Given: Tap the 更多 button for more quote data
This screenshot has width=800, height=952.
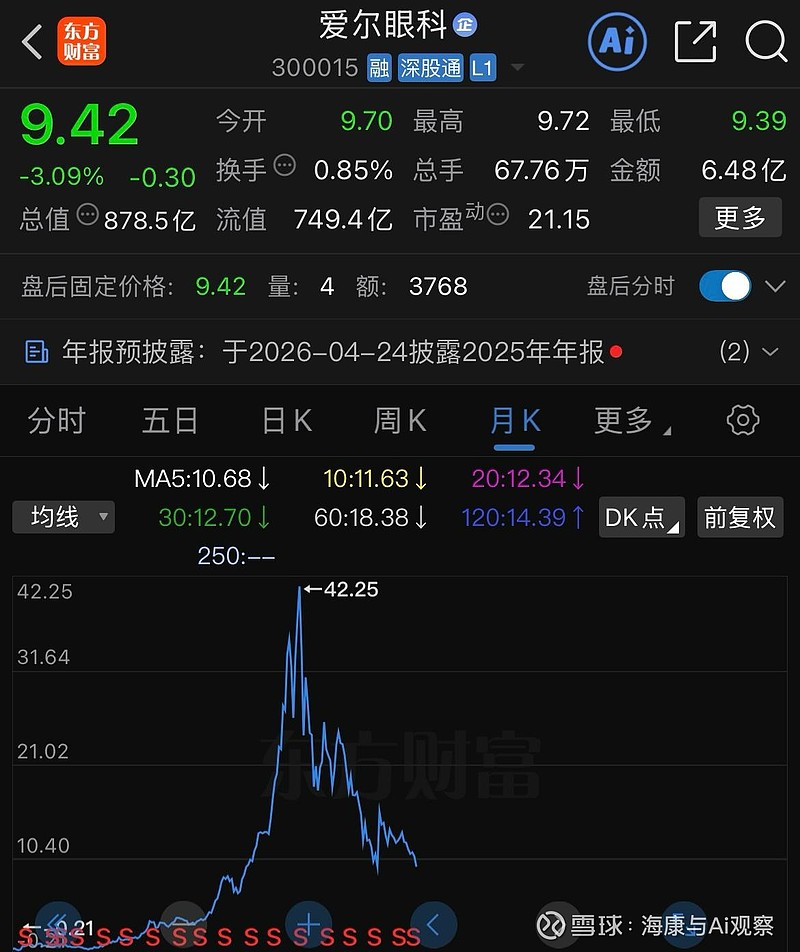Looking at the screenshot, I should click(739, 218).
